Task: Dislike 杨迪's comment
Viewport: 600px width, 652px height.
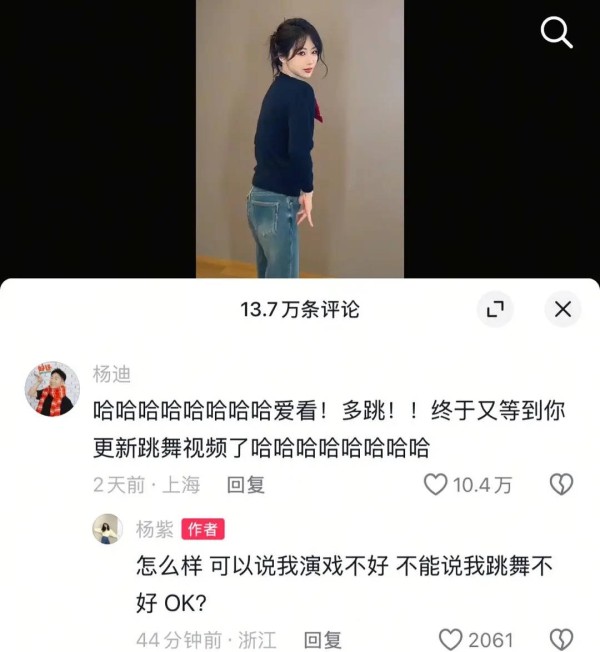Action: tap(561, 485)
